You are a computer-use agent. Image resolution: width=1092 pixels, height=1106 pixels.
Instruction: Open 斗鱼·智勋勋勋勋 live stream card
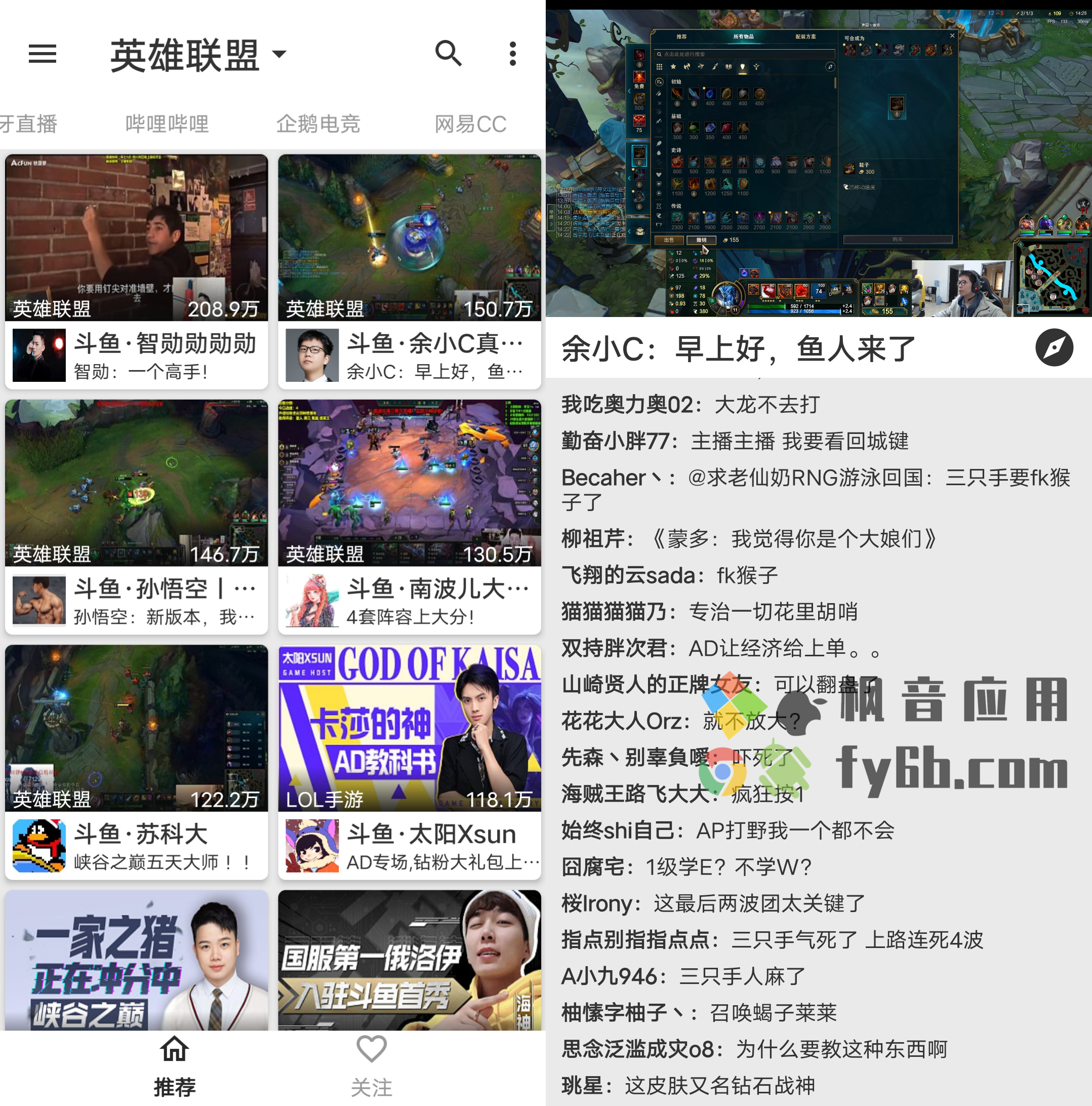coord(136,271)
